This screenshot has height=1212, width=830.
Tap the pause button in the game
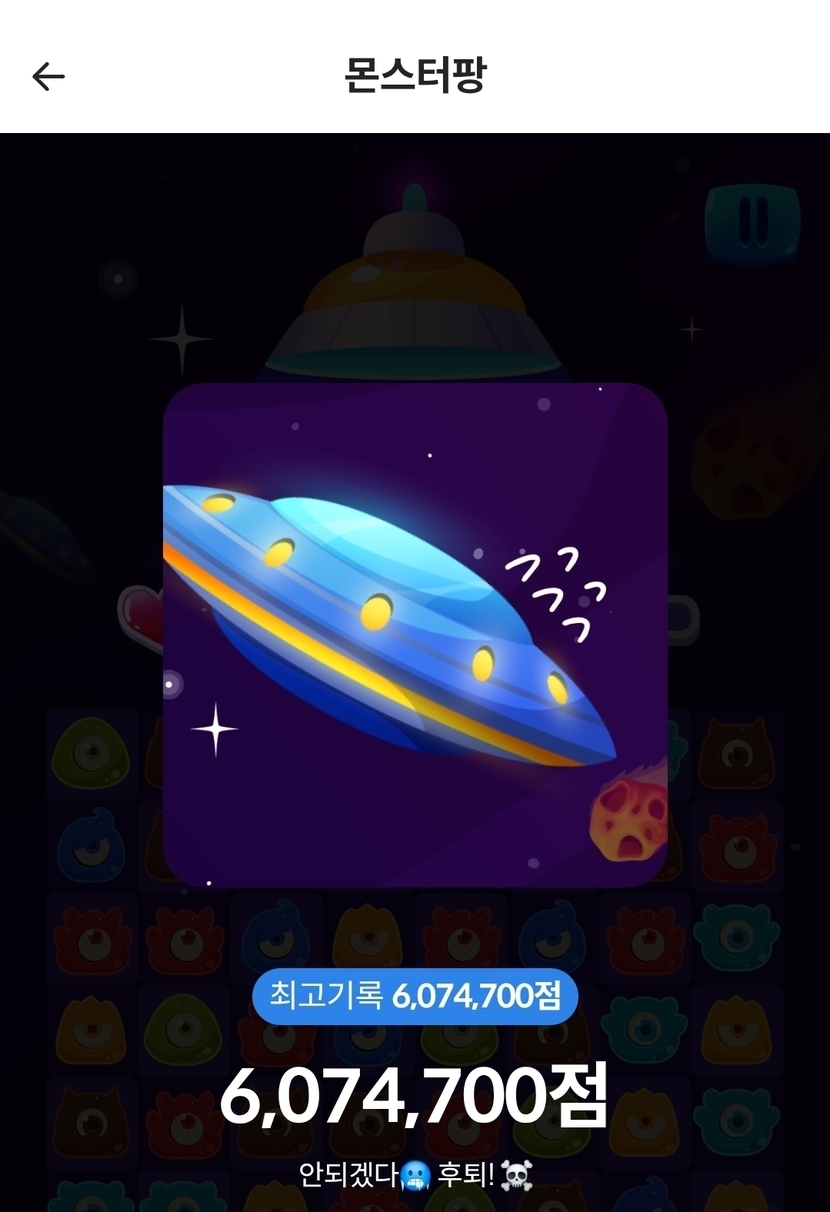point(752,220)
